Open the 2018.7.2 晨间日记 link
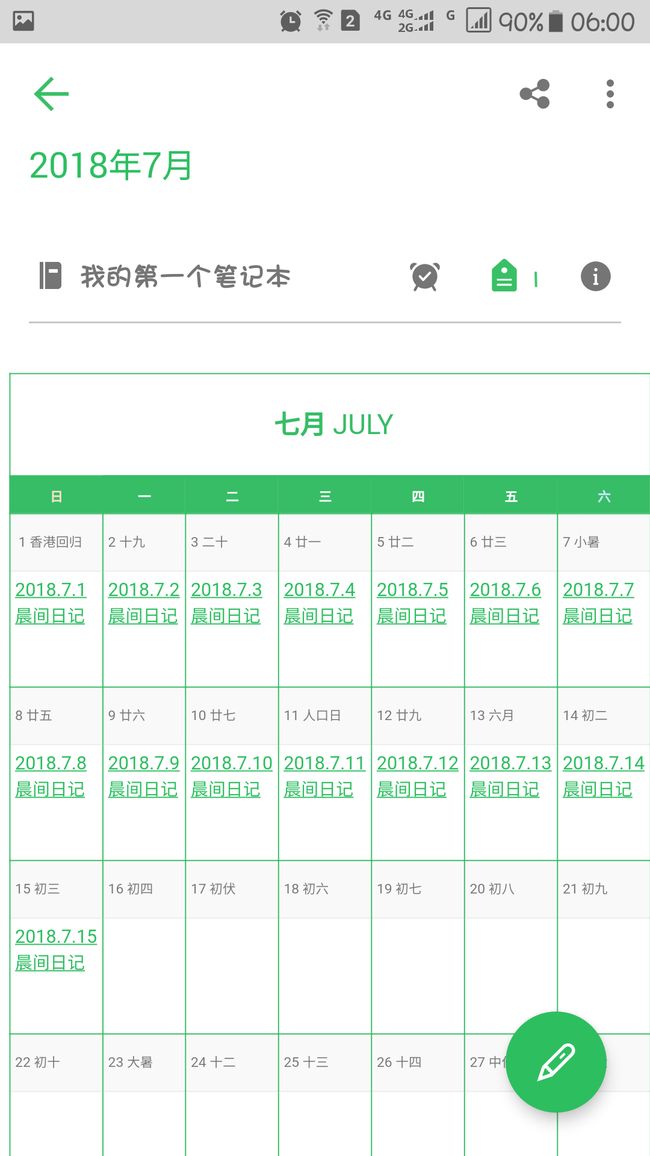The height and width of the screenshot is (1156, 650). tap(144, 602)
